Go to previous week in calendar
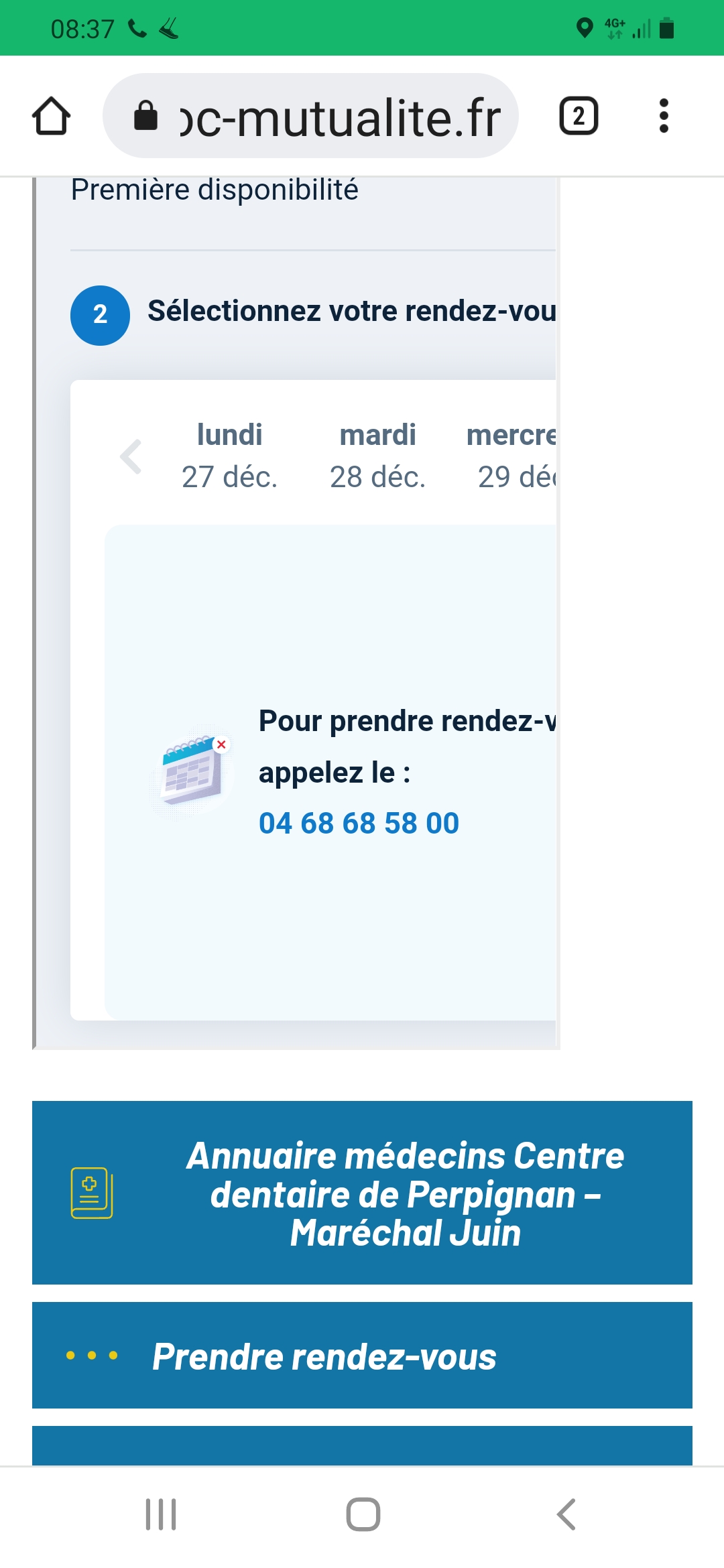The width and height of the screenshot is (724, 1568). [131, 457]
